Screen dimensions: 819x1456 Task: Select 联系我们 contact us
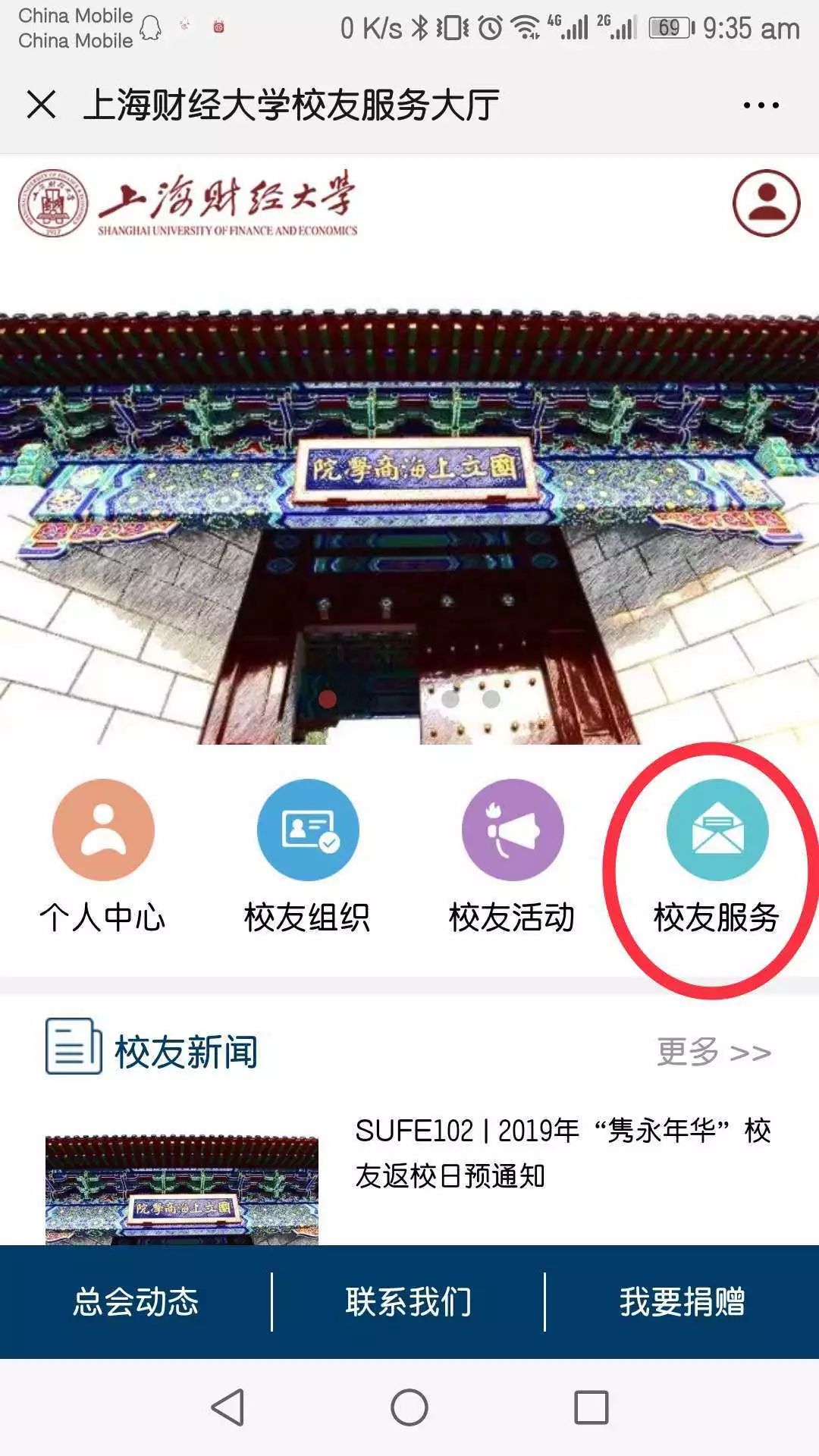point(409,1301)
